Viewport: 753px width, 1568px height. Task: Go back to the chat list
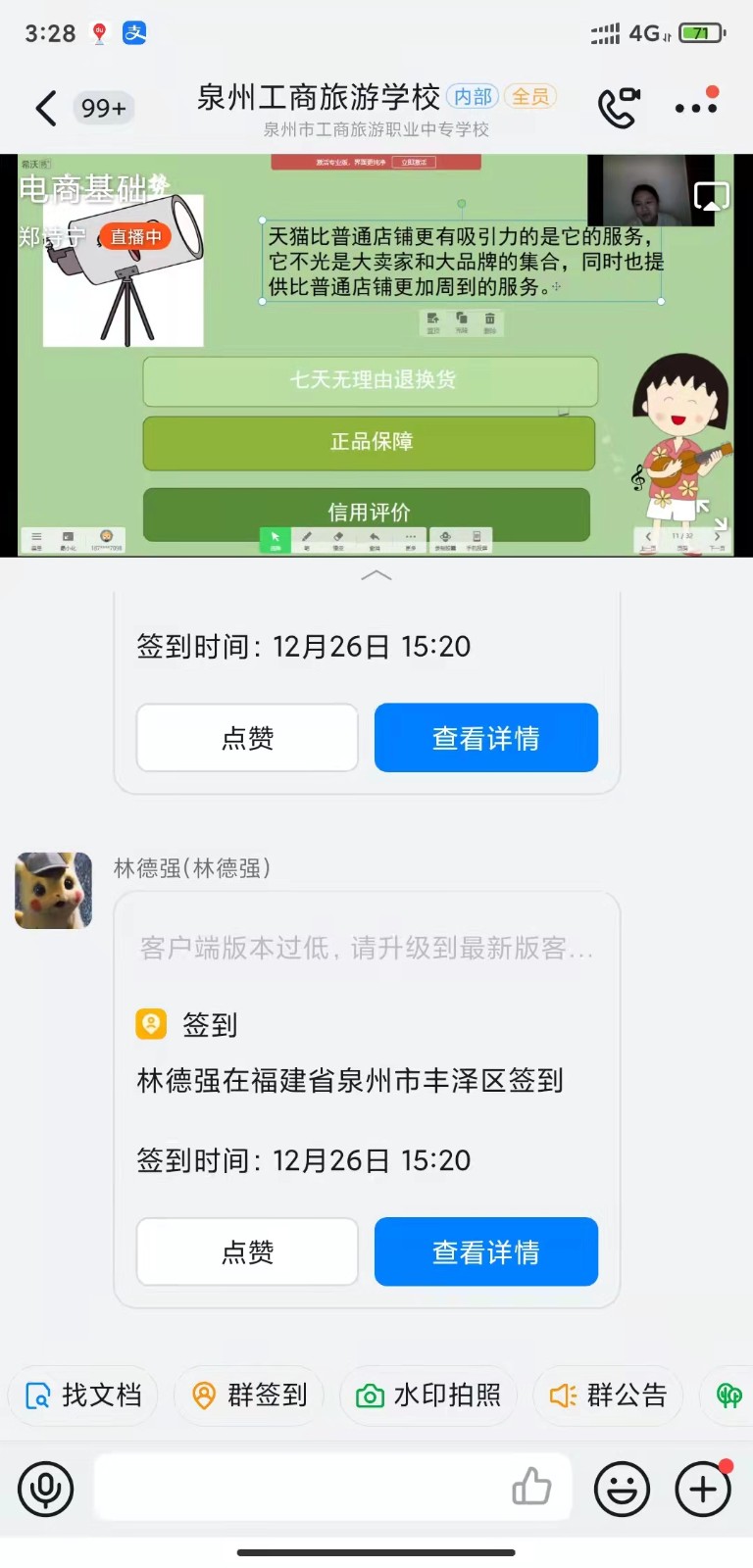coord(46,108)
